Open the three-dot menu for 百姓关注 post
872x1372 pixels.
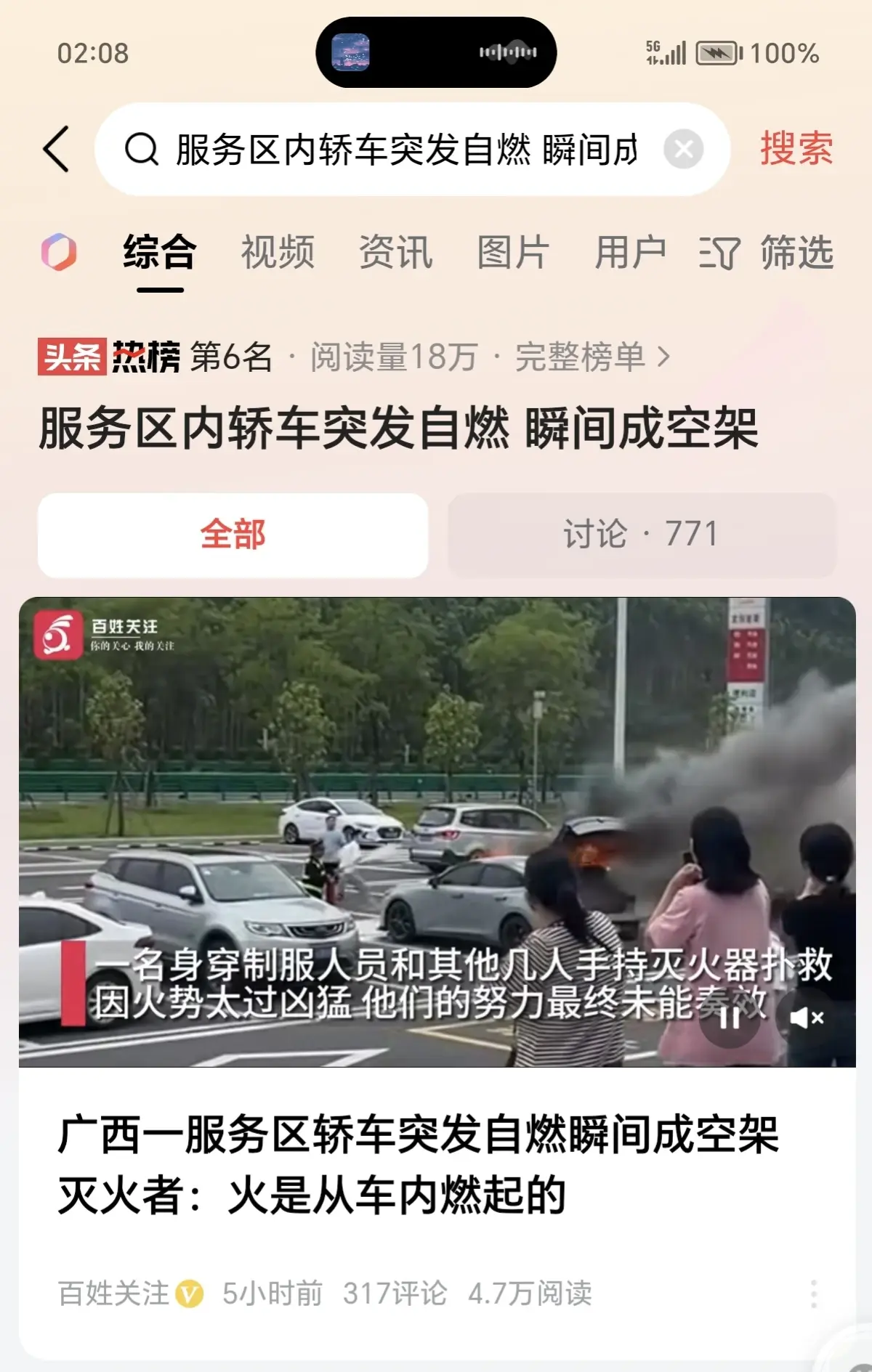814,1294
